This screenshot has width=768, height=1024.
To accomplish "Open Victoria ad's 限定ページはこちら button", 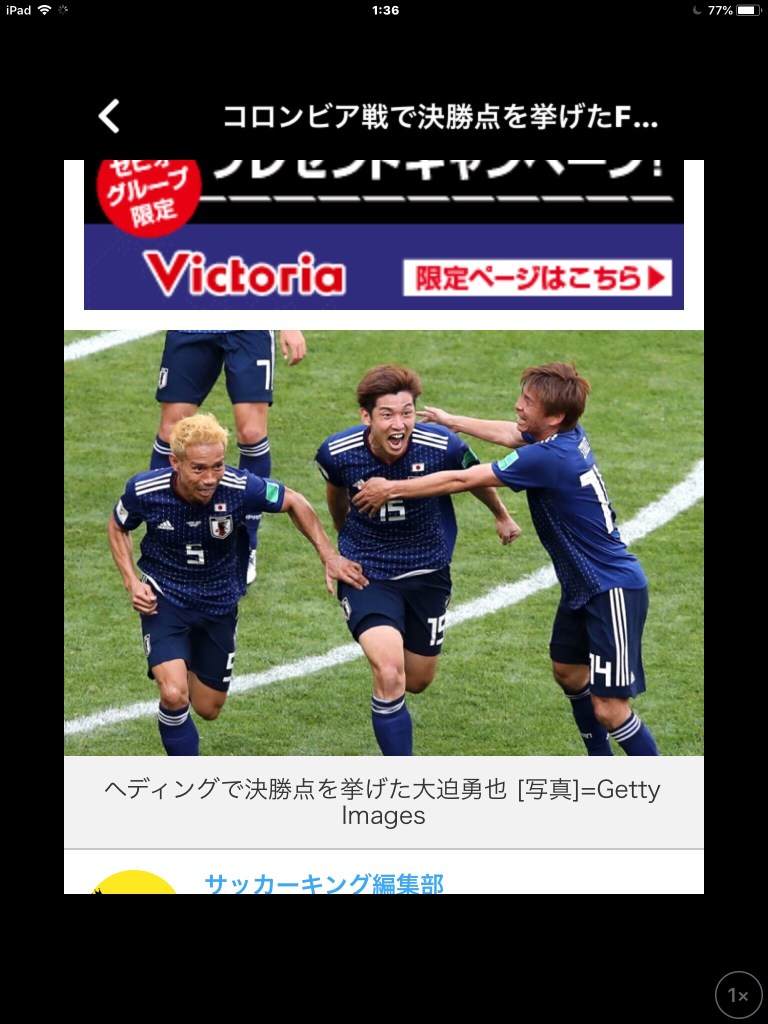I will pyautogui.click(x=537, y=278).
